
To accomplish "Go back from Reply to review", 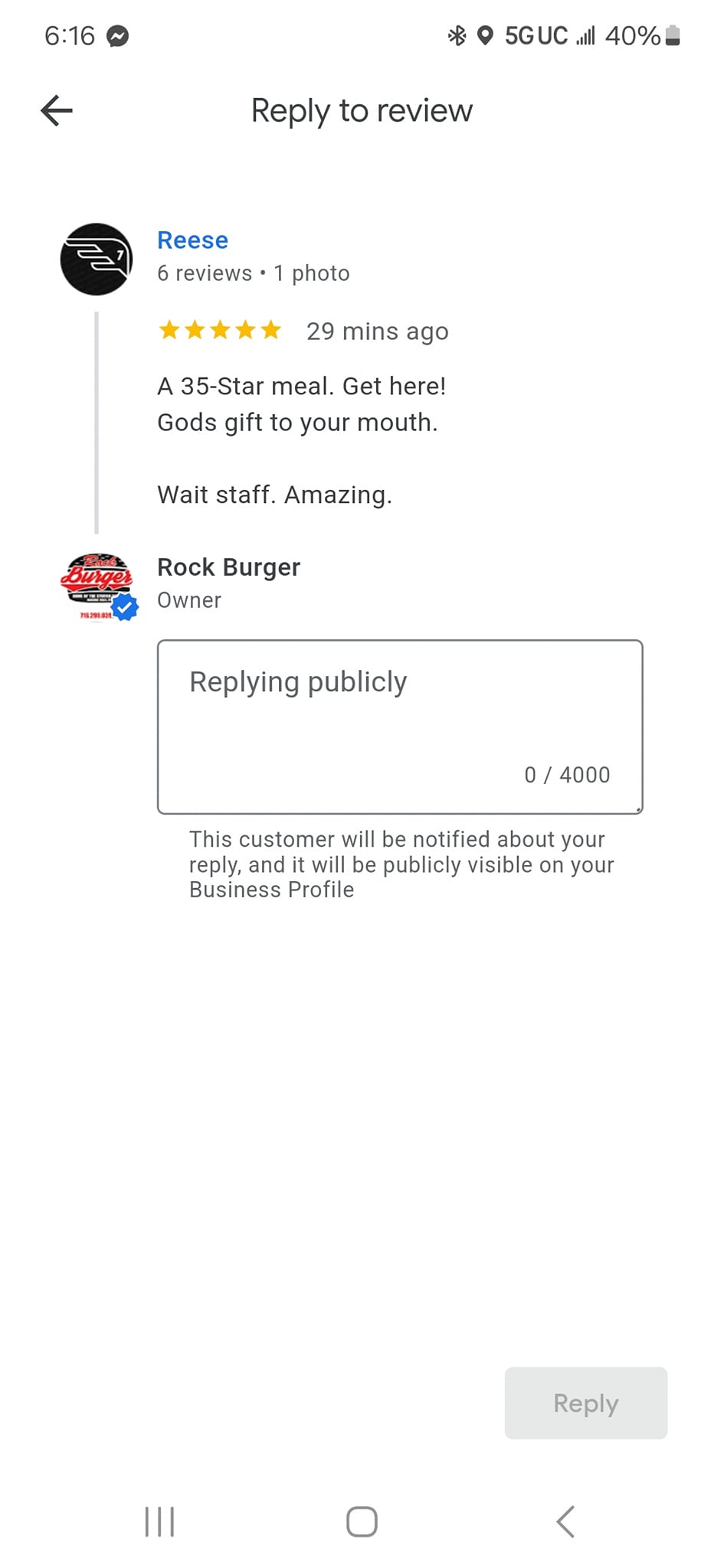I will 57,111.
